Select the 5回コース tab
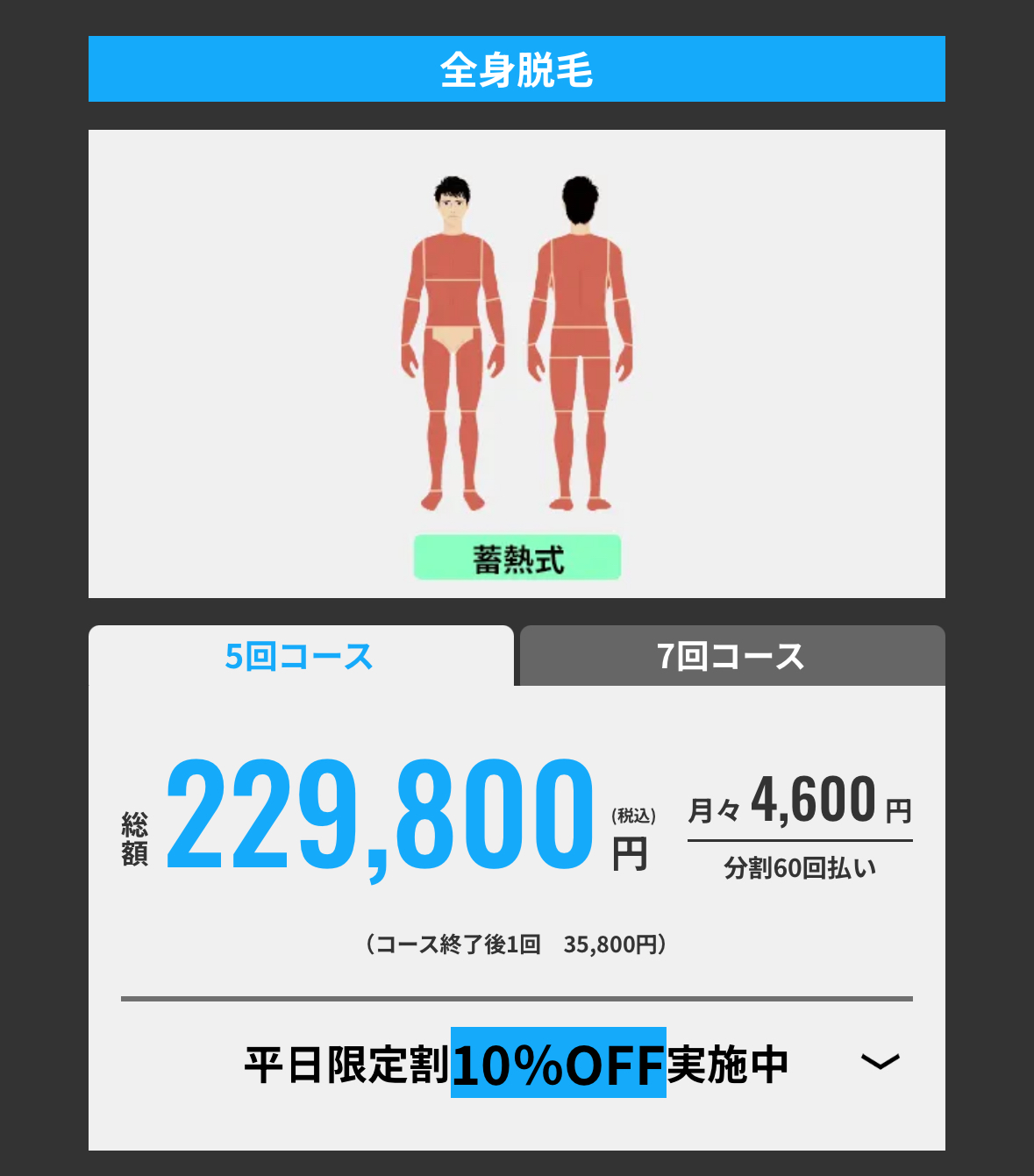 click(x=300, y=656)
